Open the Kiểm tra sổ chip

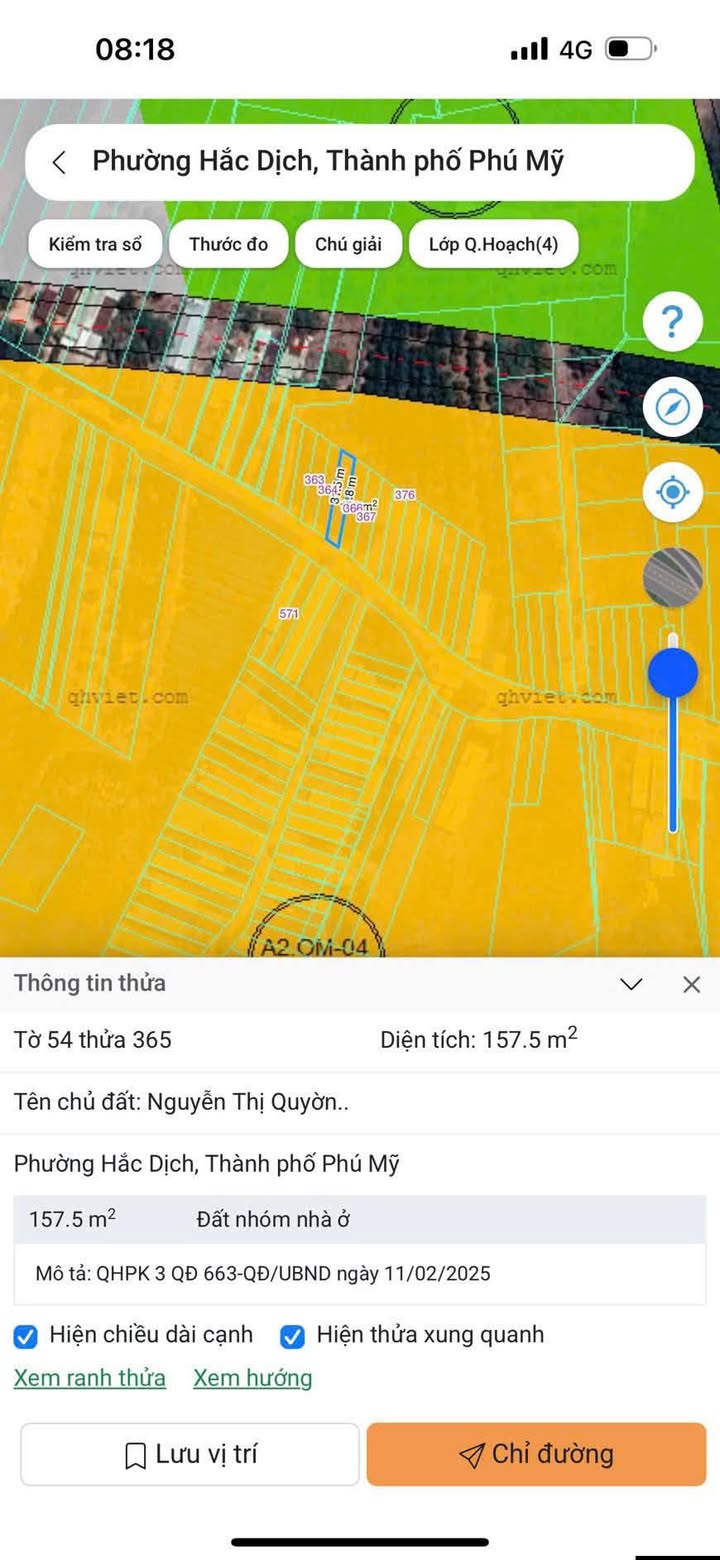pyautogui.click(x=95, y=244)
